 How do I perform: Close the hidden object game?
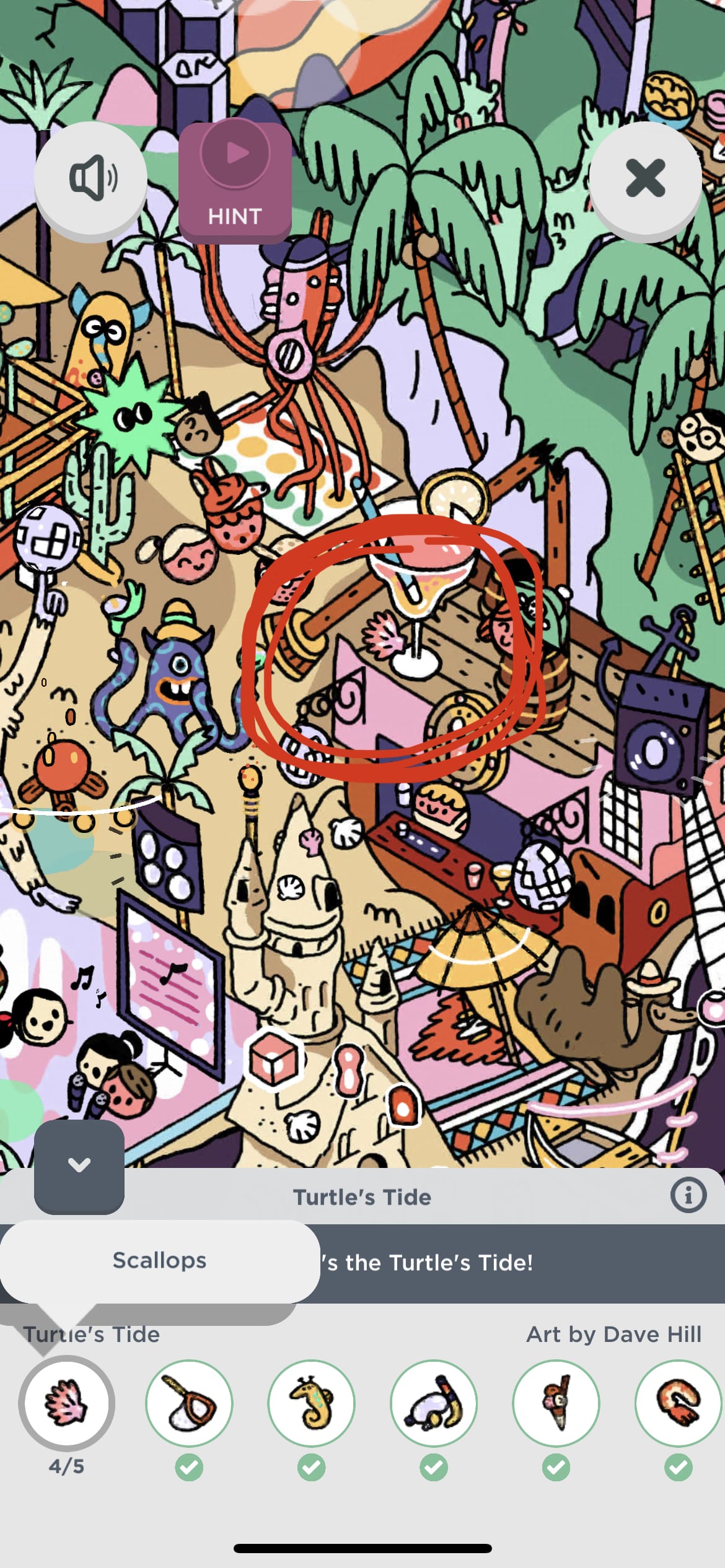[x=645, y=178]
